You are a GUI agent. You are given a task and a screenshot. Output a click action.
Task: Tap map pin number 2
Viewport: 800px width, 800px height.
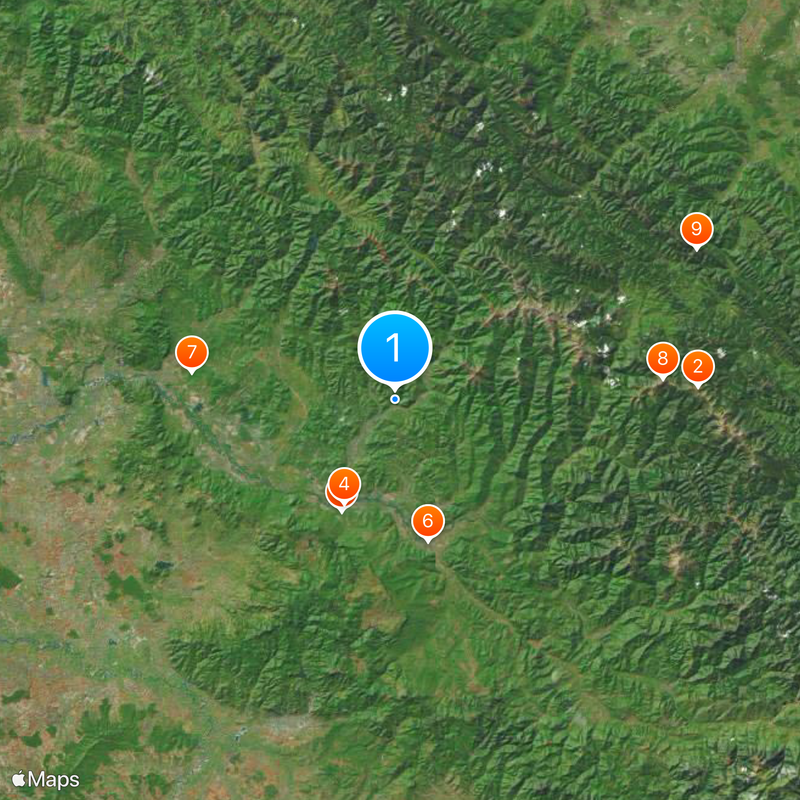coord(698,367)
